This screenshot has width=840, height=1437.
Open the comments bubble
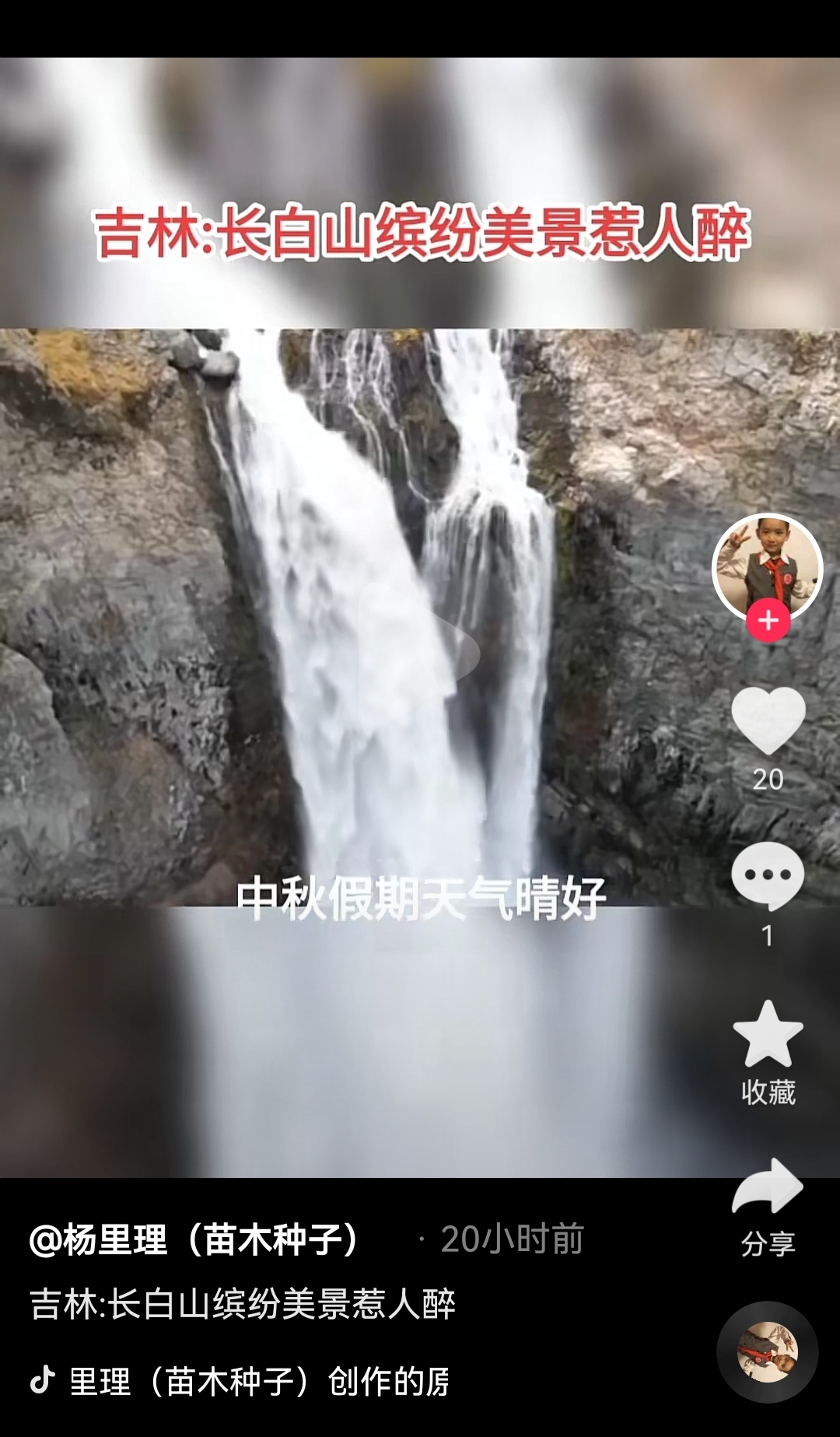point(768,876)
